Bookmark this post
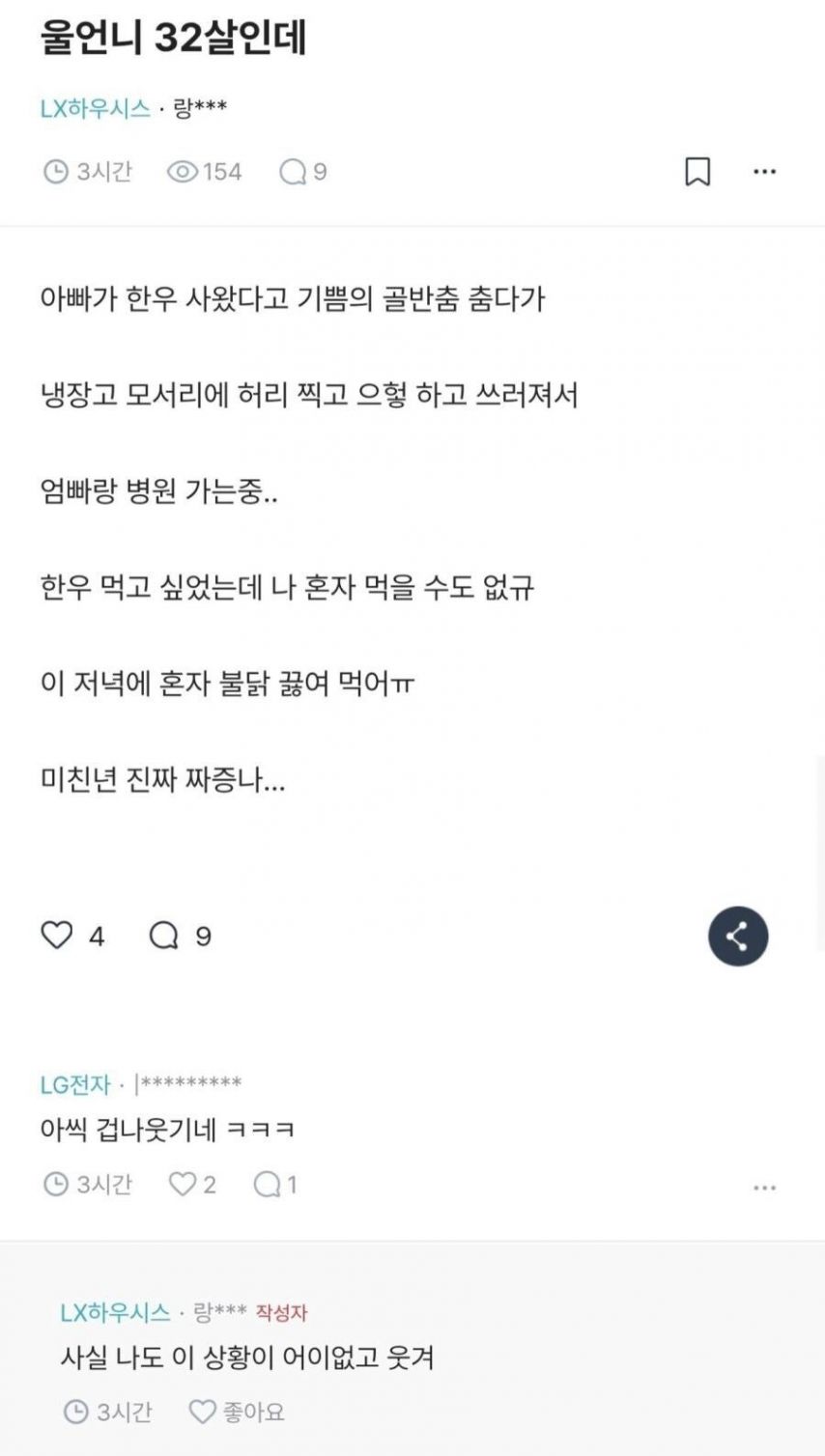This screenshot has height=1456, width=825. pyautogui.click(x=697, y=172)
